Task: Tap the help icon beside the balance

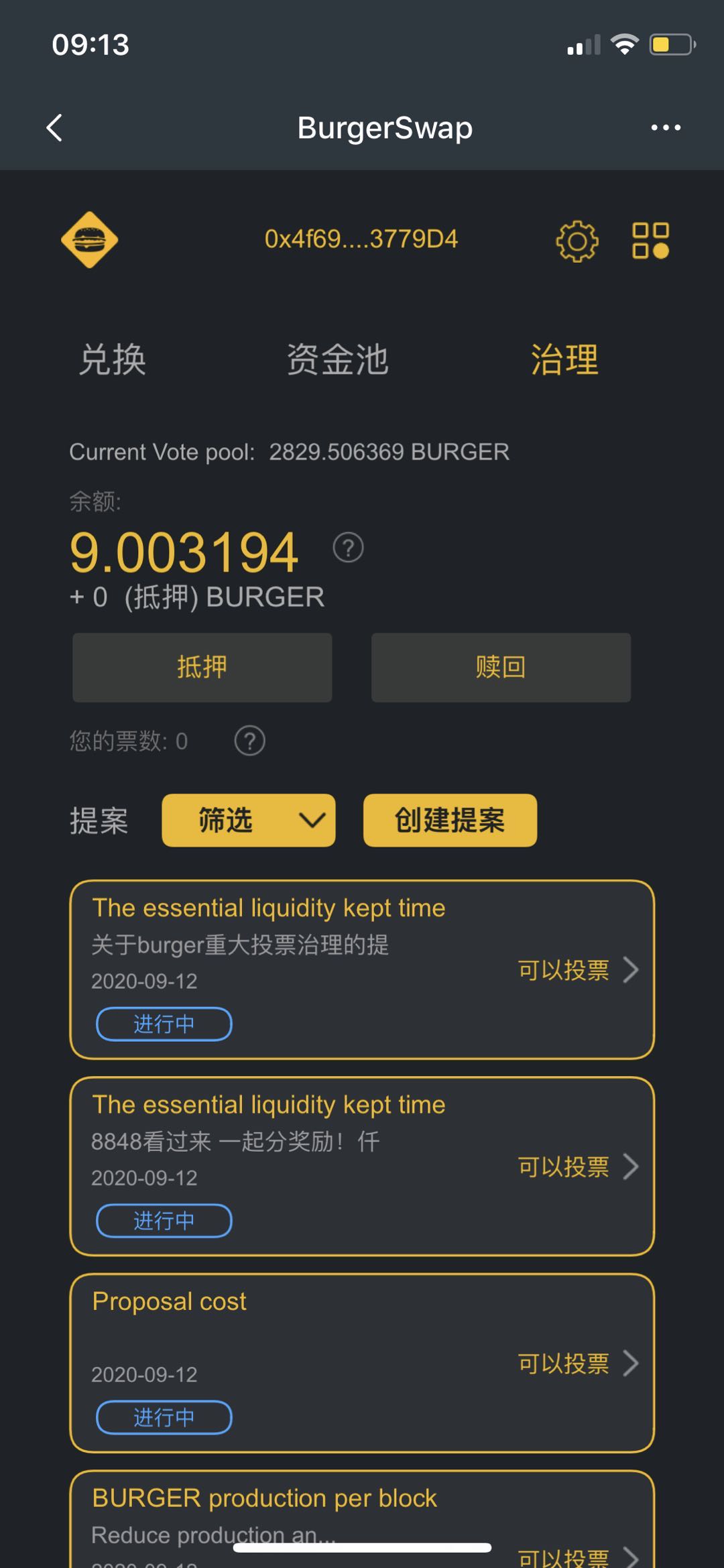Action: point(347,548)
